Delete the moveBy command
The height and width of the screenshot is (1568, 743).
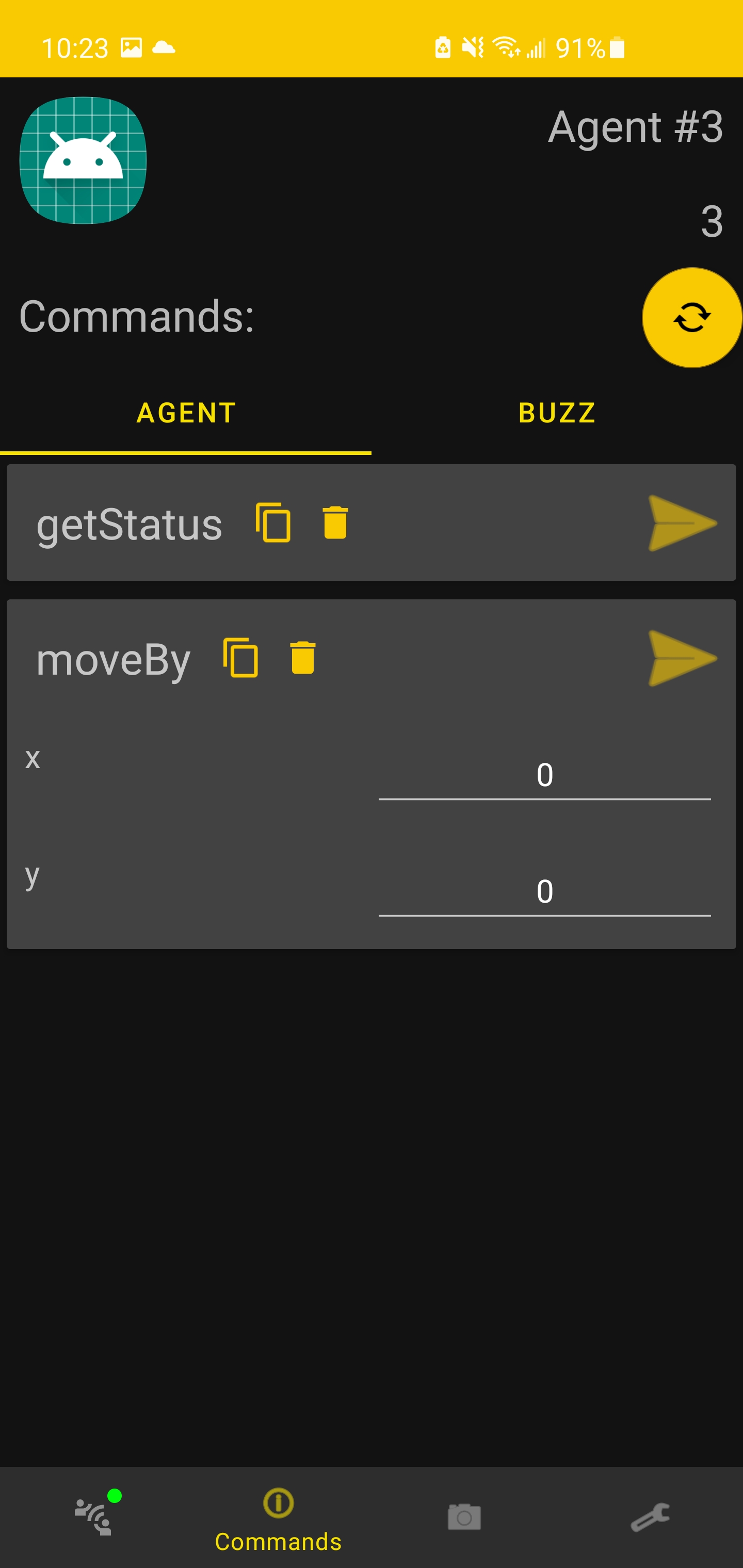coord(303,658)
